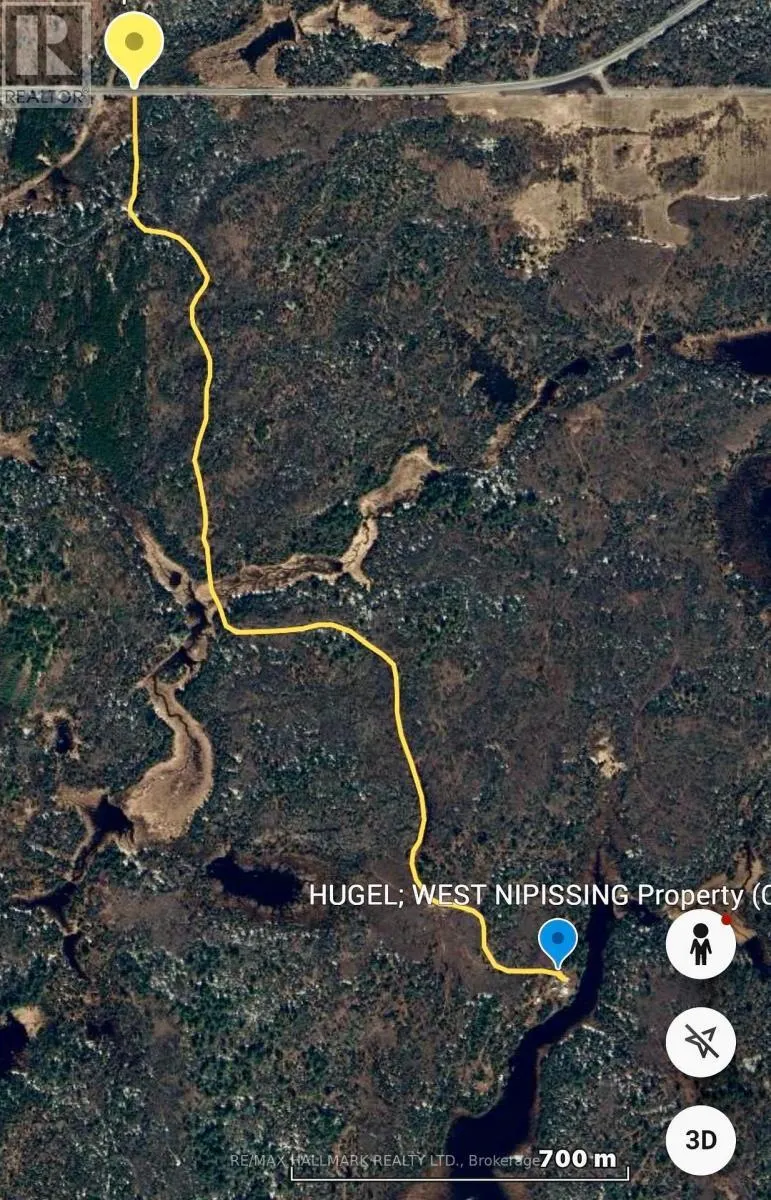Open Street View with the pegman button

point(701,943)
